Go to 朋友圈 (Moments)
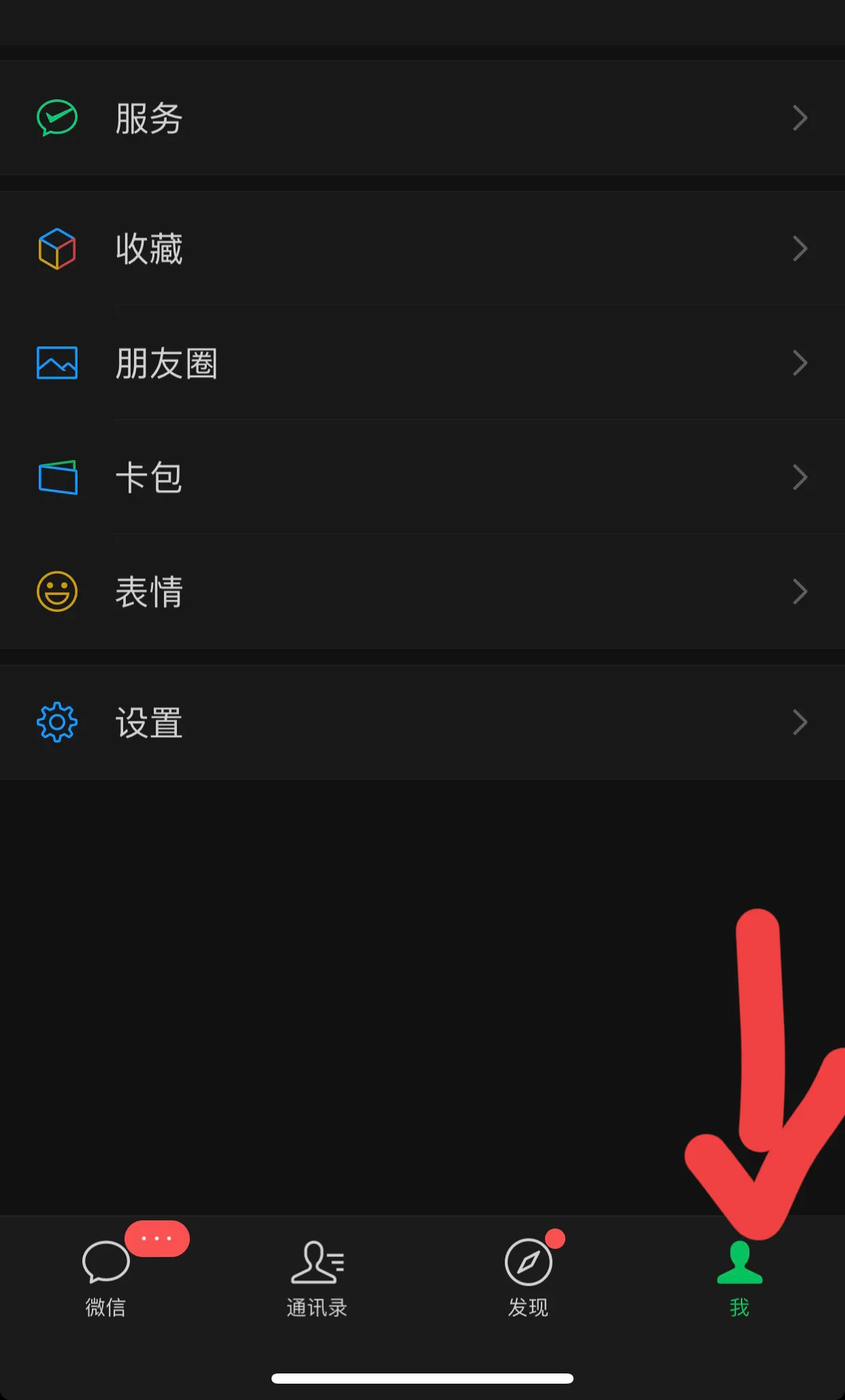The width and height of the screenshot is (845, 1400). pos(422,363)
